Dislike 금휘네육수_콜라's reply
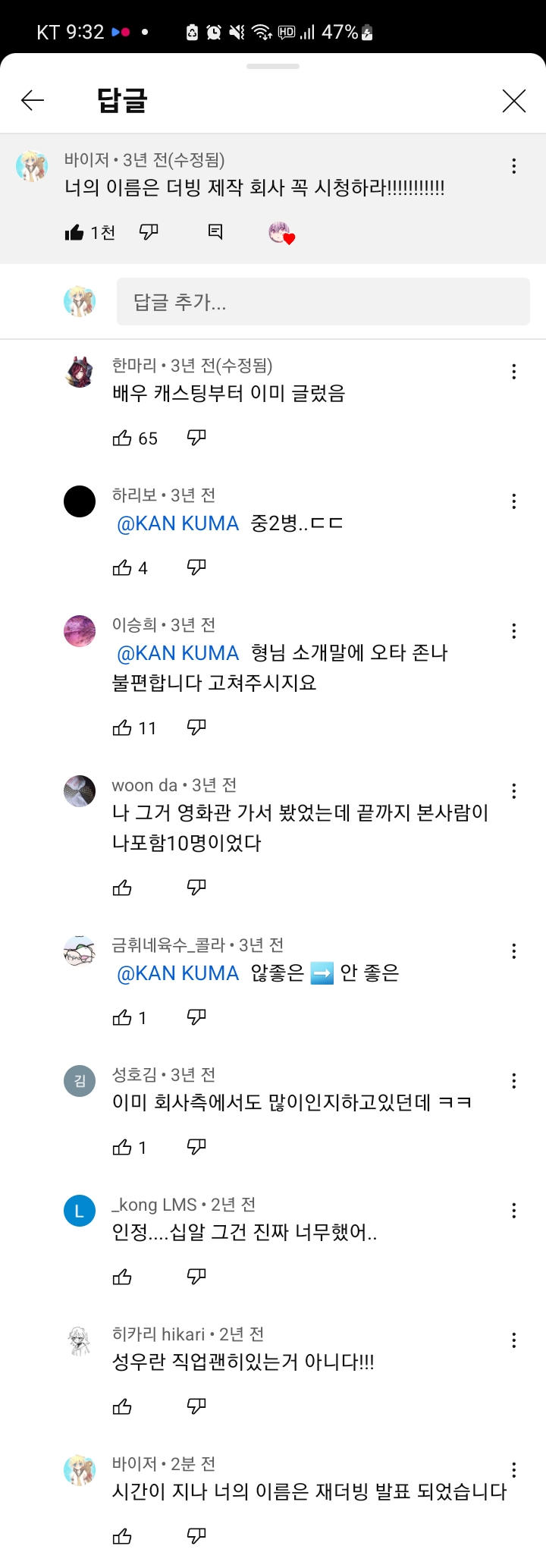The height and width of the screenshot is (1568, 546). tap(196, 1017)
